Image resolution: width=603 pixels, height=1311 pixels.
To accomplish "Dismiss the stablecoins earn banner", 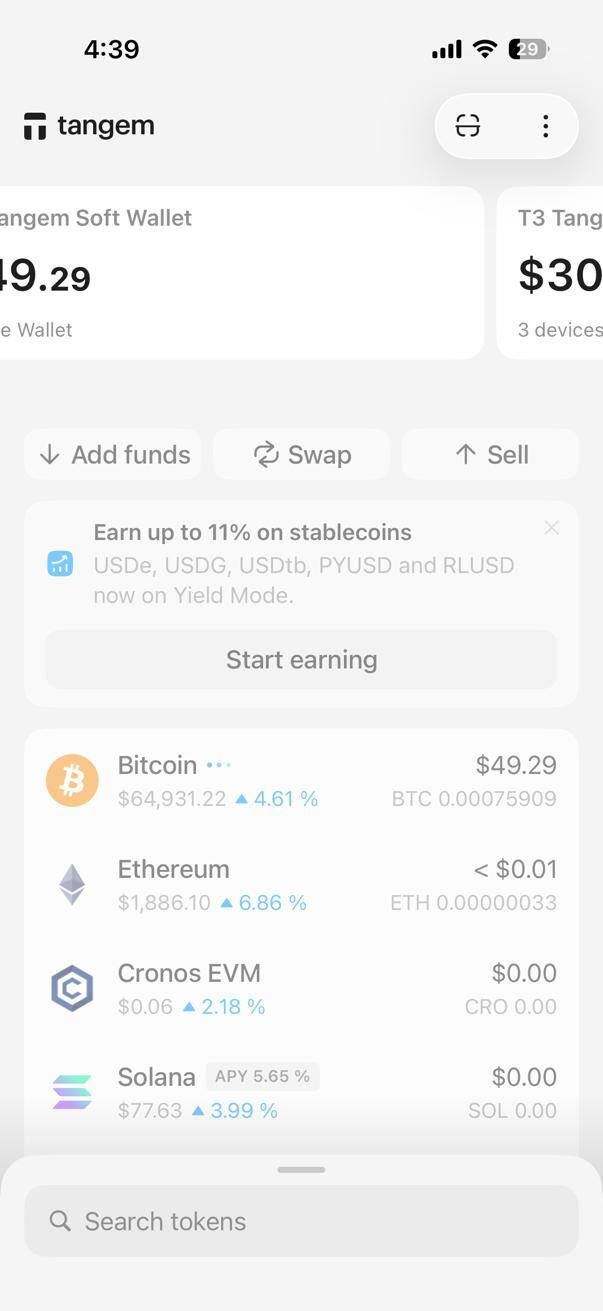I will pyautogui.click(x=551, y=528).
